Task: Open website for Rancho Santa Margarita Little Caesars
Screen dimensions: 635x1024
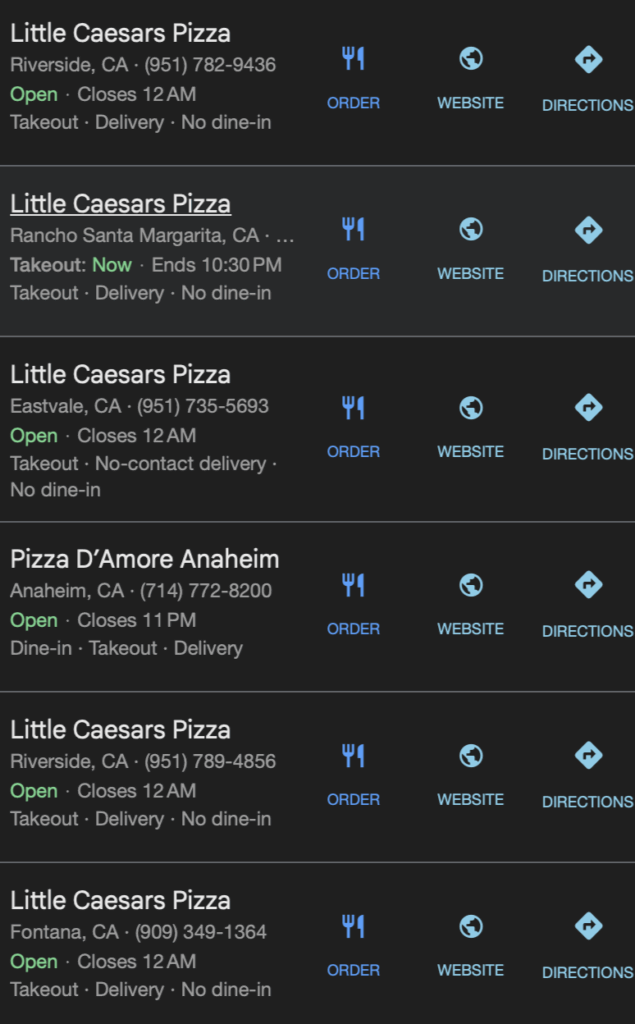Action: coord(470,248)
